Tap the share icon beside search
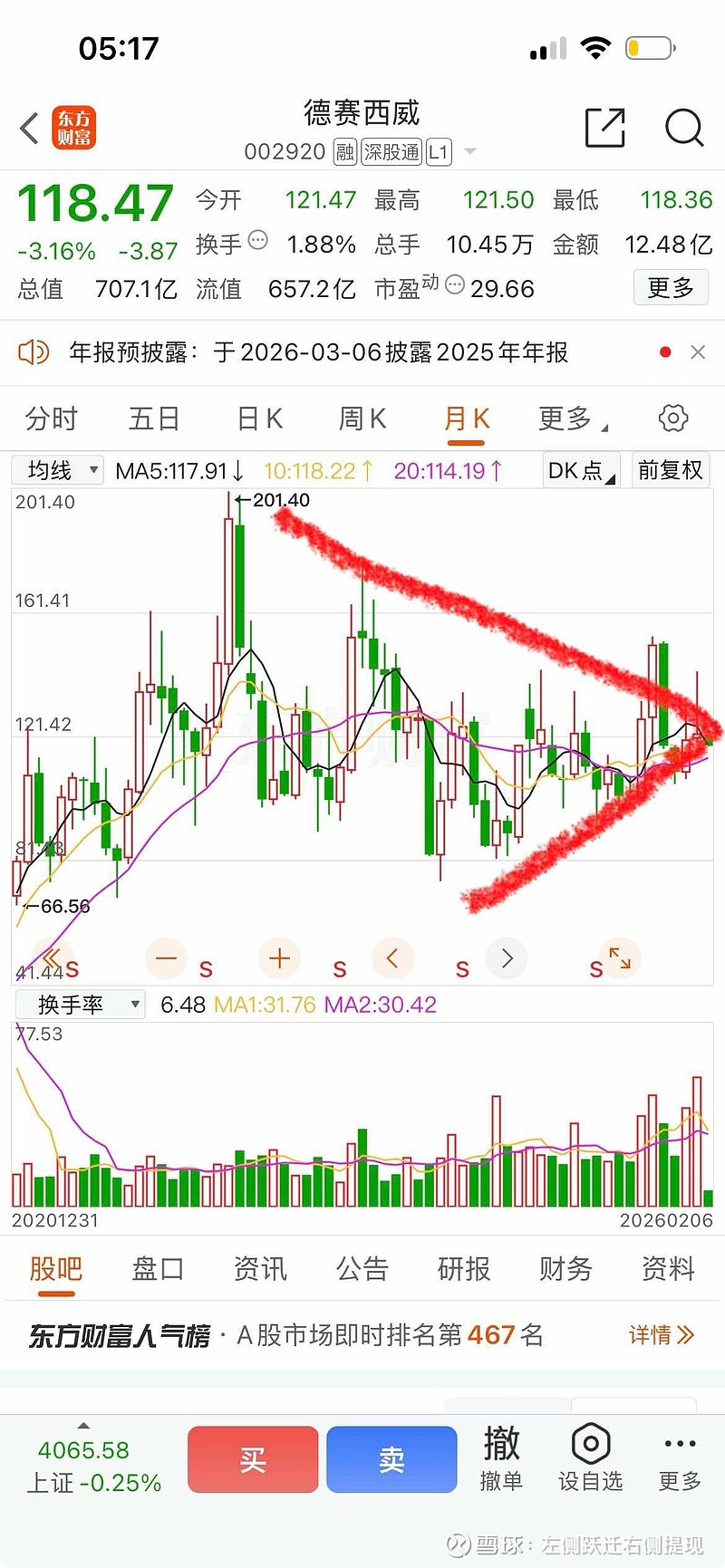Viewport: 725px width, 1568px height. tap(605, 129)
